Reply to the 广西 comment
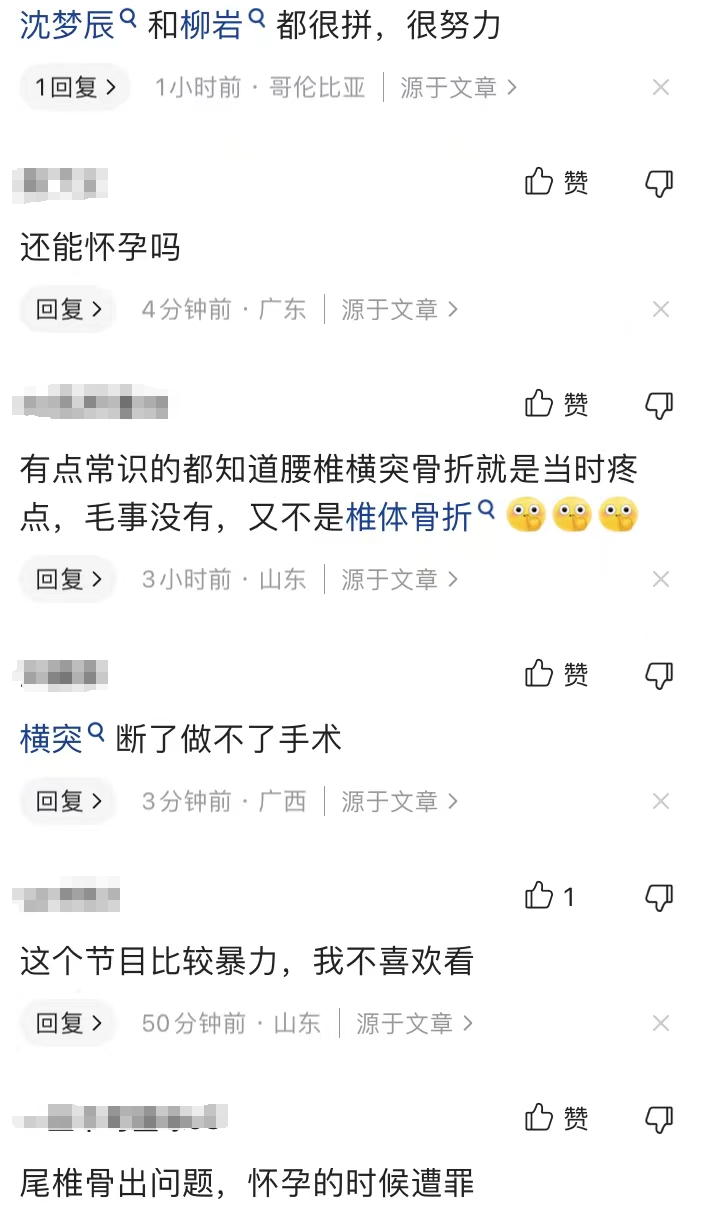719x1207 pixels. (69, 801)
